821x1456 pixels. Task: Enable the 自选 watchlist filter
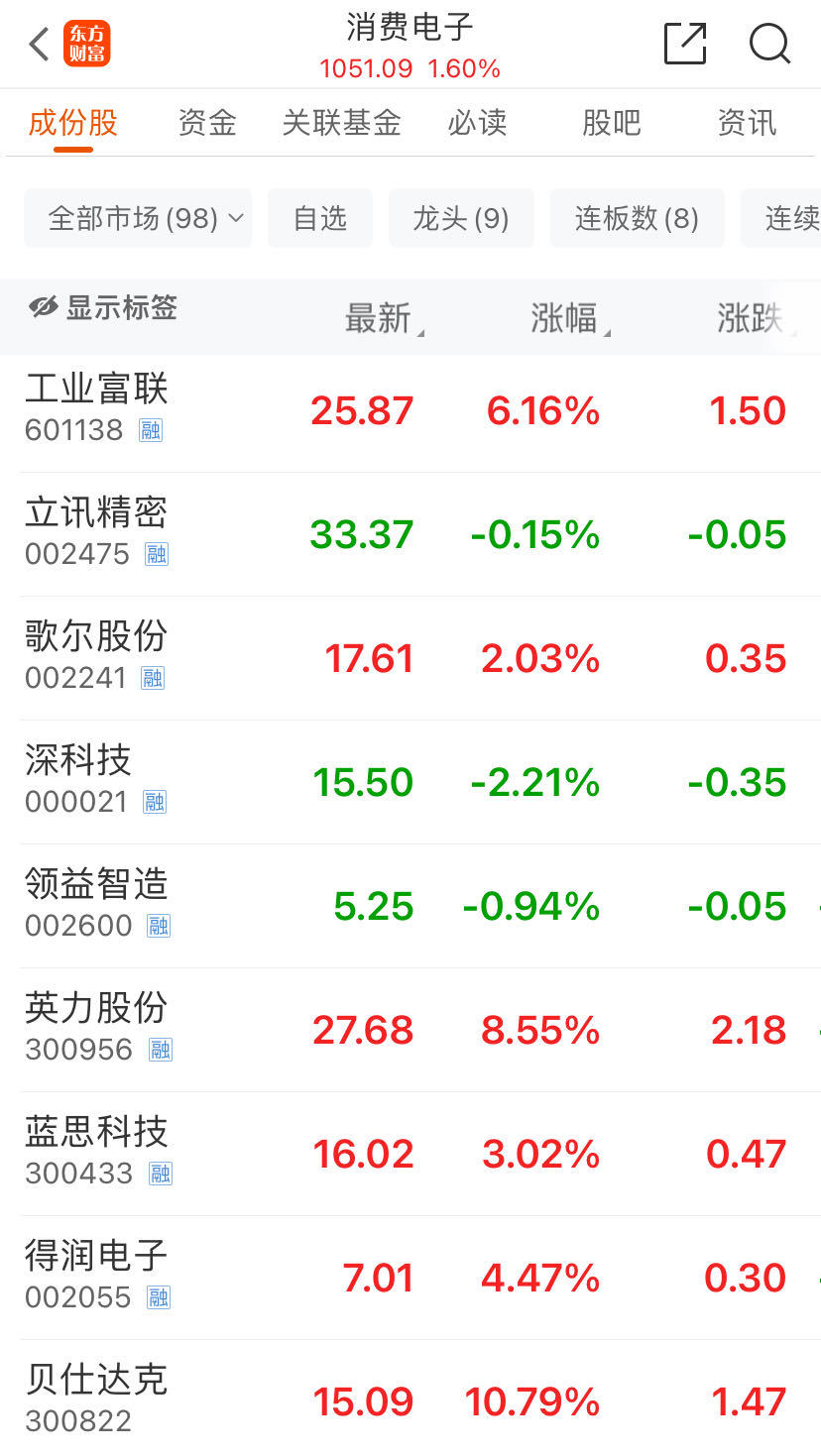click(319, 218)
